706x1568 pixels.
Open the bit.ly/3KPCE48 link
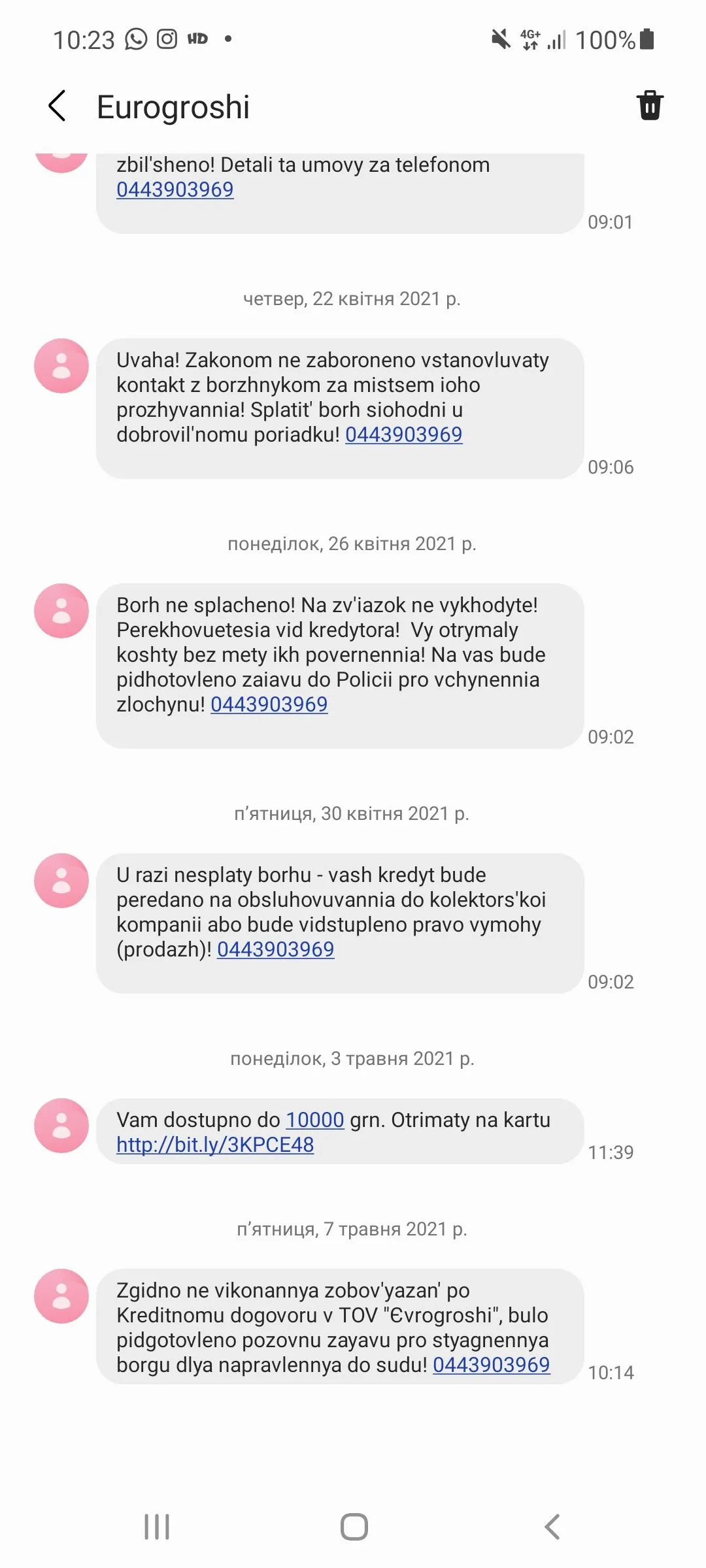pos(215,1145)
